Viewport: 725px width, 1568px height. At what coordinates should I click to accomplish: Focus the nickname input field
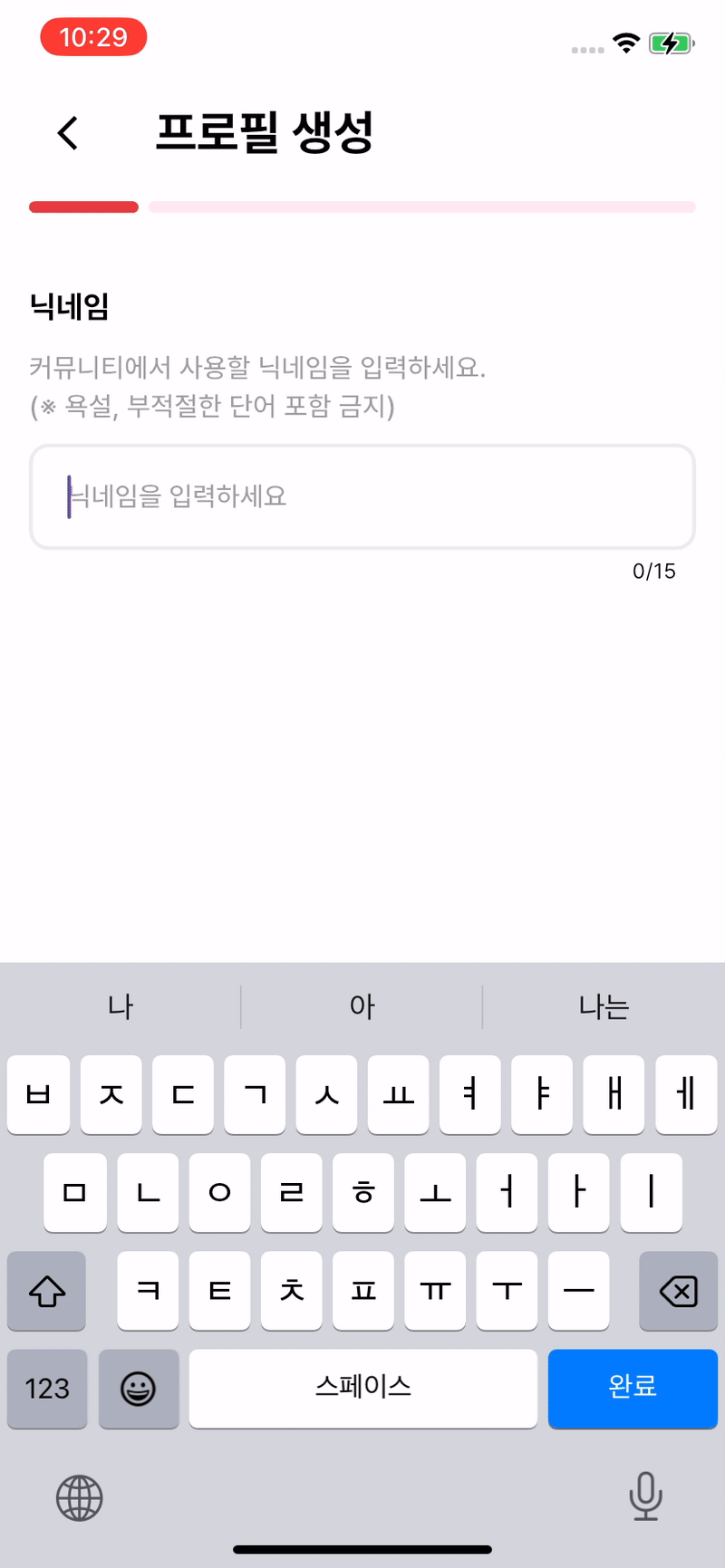pyautogui.click(x=362, y=496)
